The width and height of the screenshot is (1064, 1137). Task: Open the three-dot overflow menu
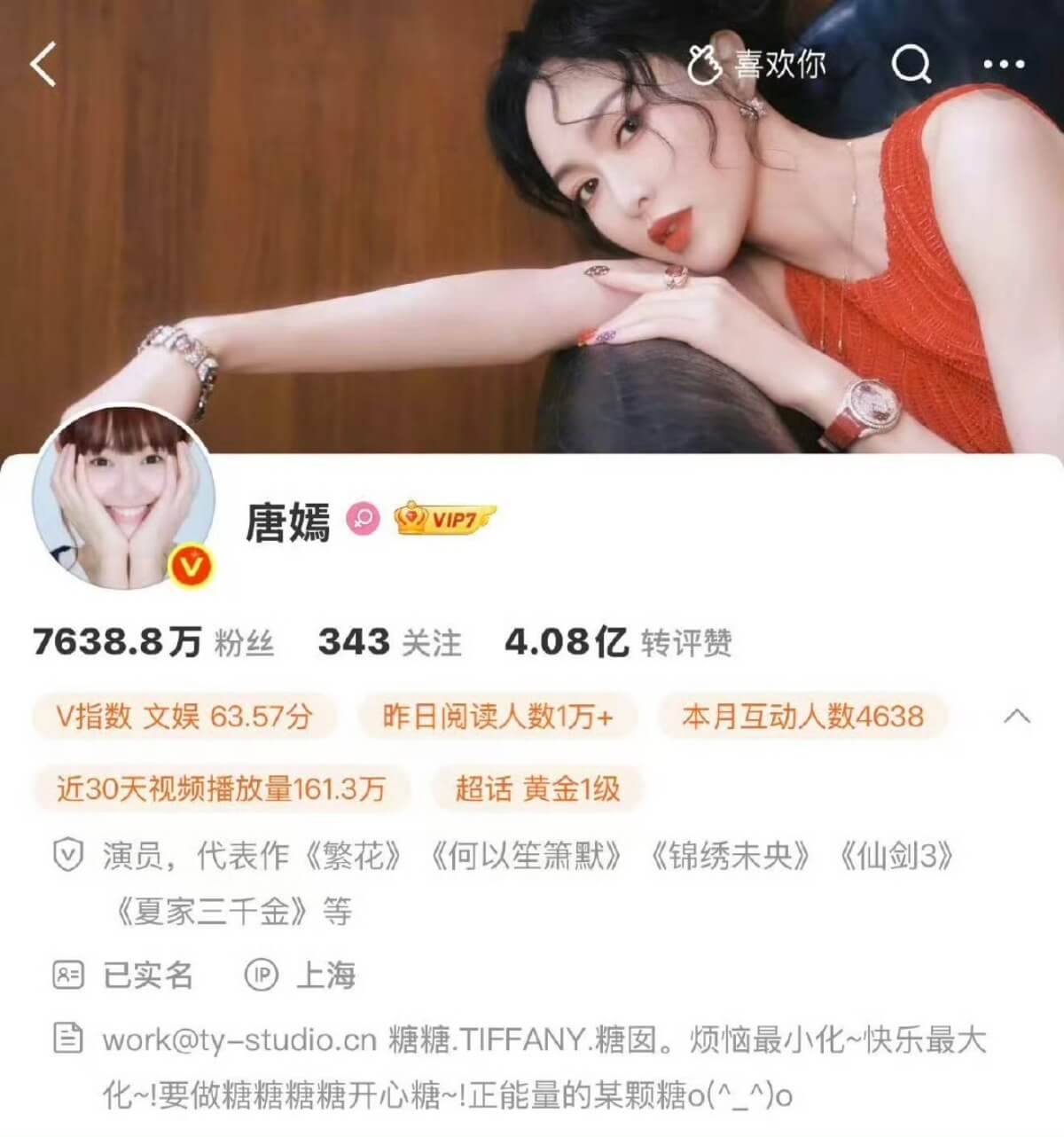pos(1004,64)
